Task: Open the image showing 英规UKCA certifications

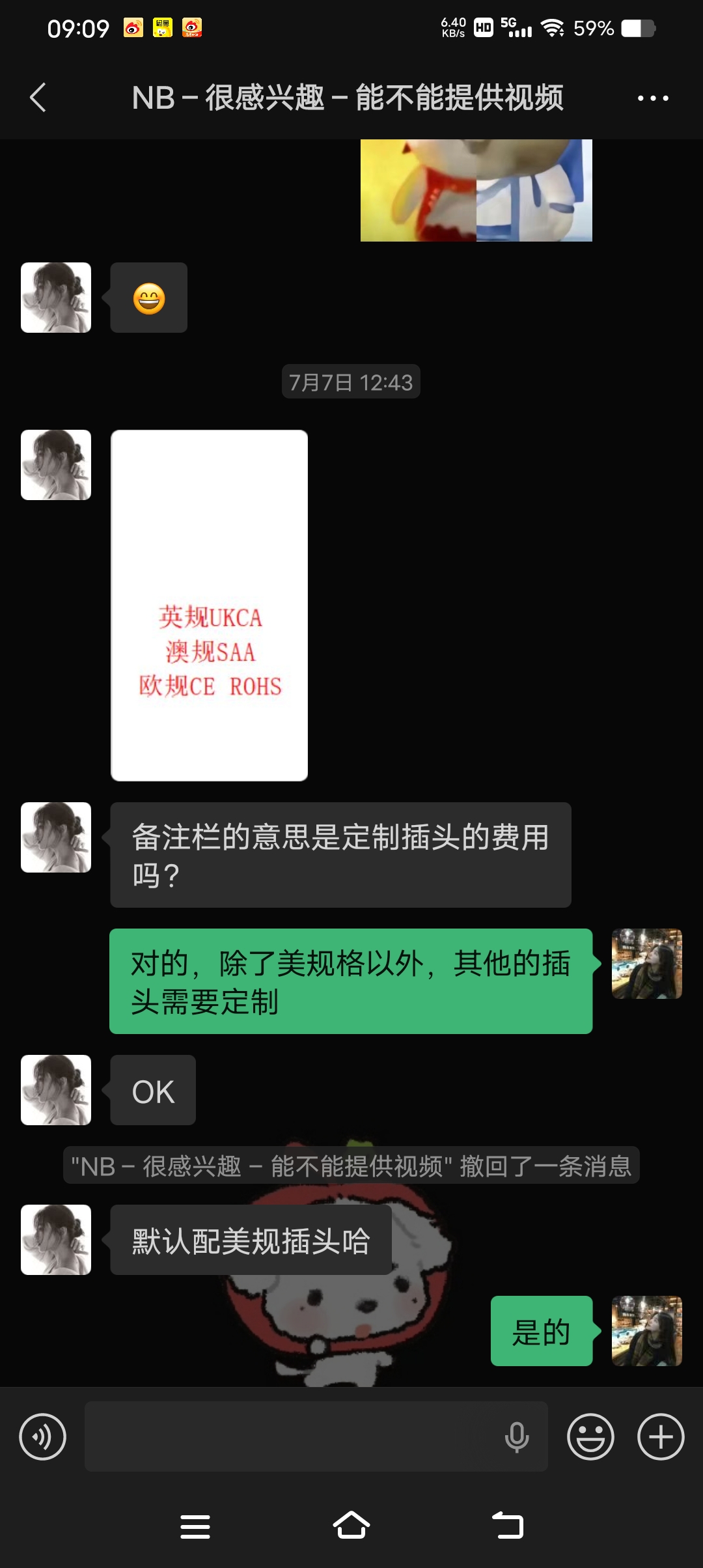Action: (x=209, y=605)
